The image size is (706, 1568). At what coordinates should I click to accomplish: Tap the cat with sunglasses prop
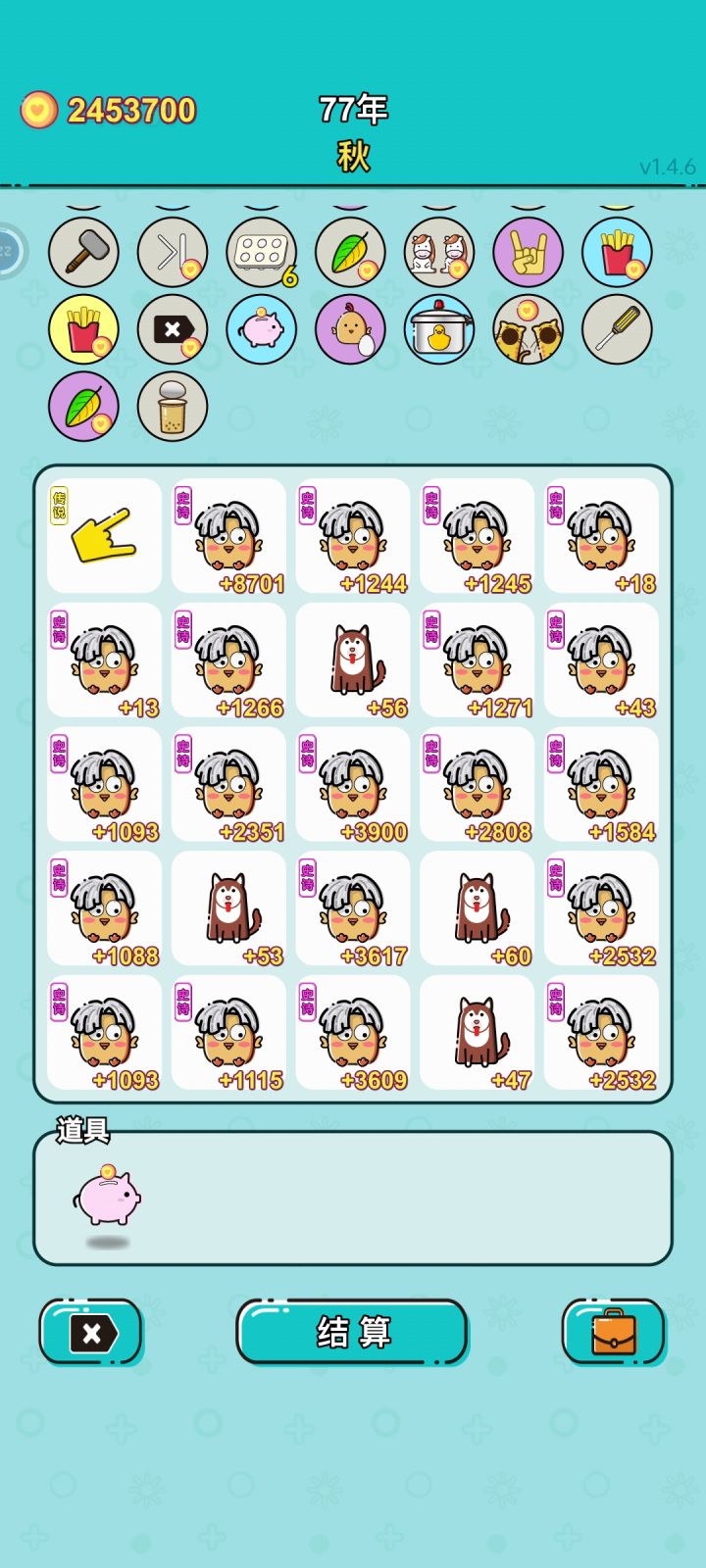(528, 330)
